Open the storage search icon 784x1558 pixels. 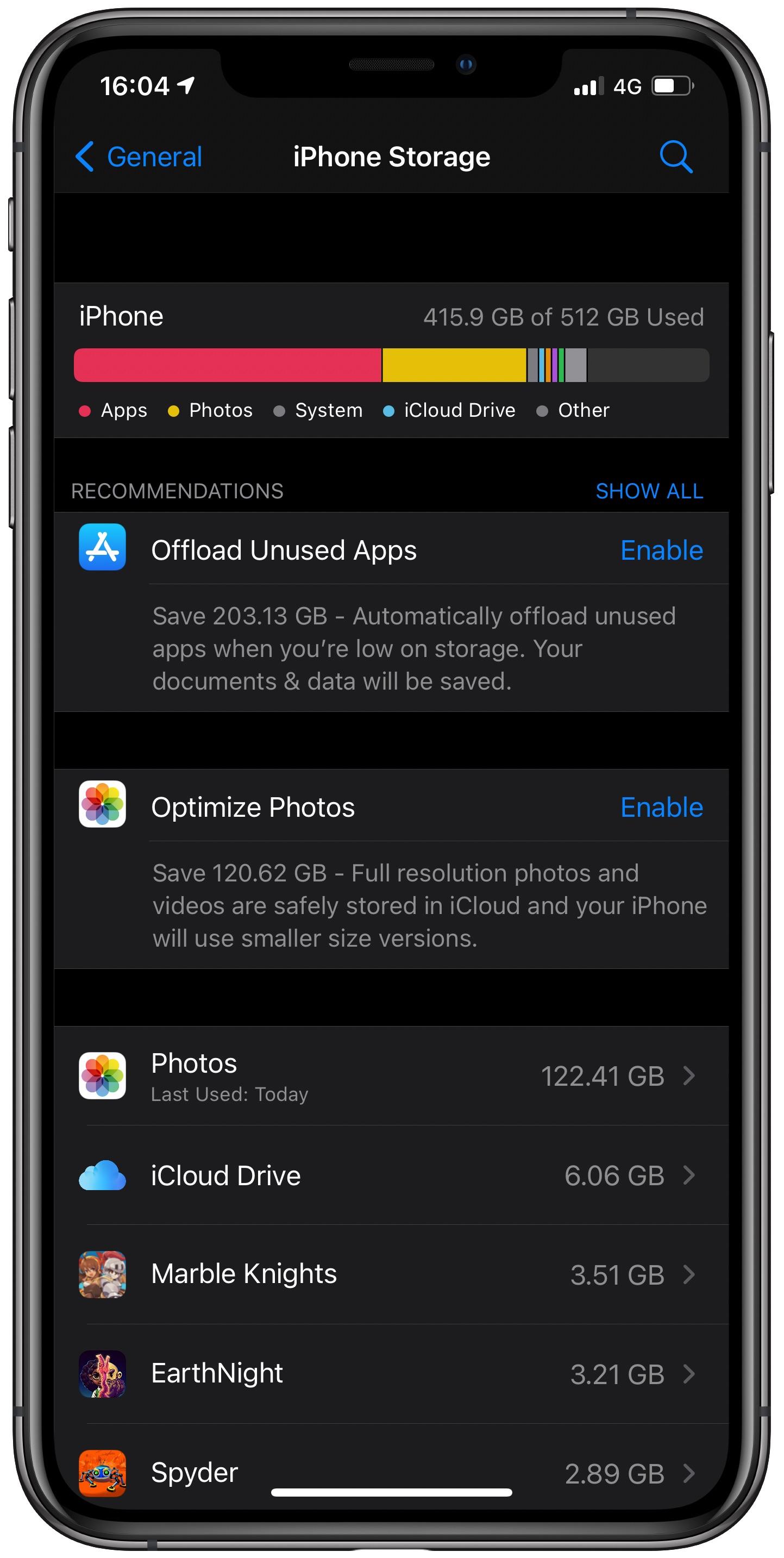pos(675,157)
